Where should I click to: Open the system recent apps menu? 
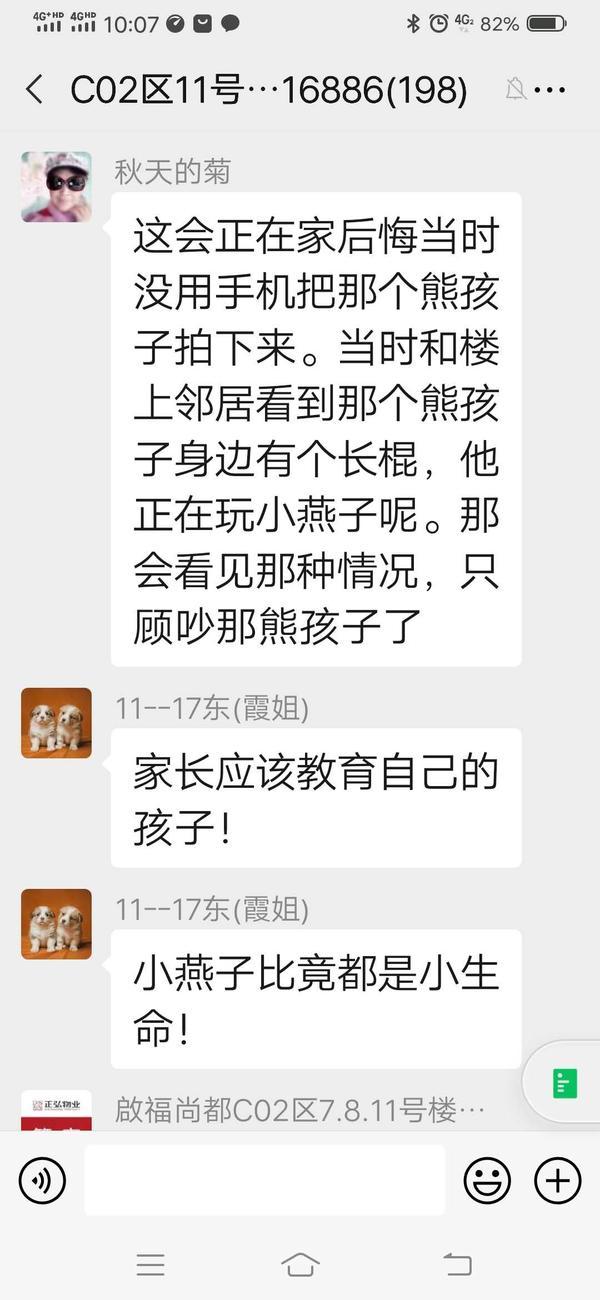pyautogui.click(x=150, y=1264)
